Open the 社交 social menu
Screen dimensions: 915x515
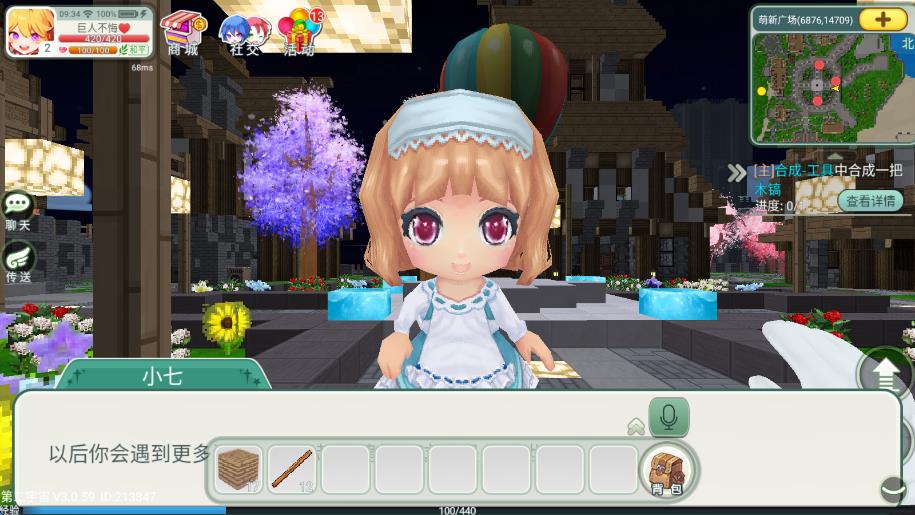[x=244, y=33]
